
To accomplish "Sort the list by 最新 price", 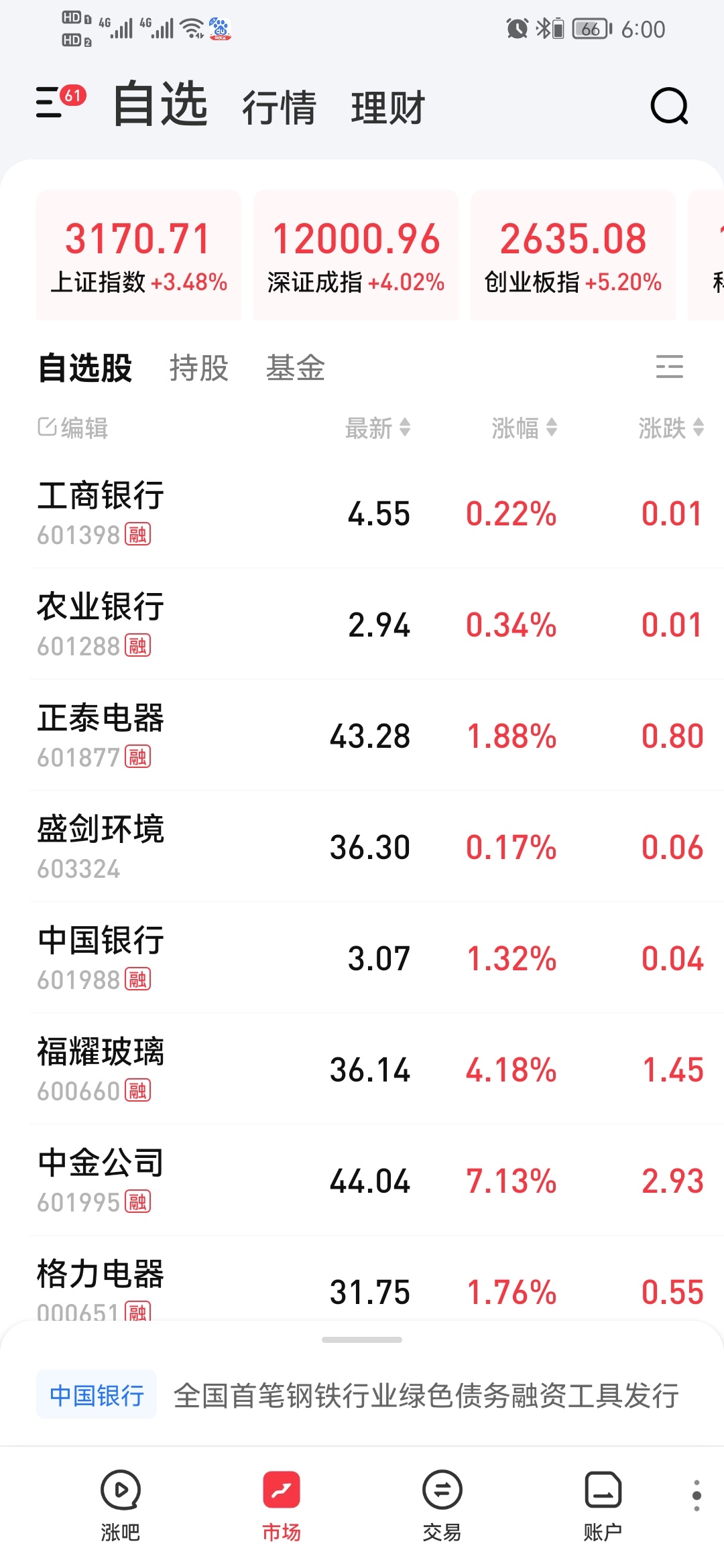I will (377, 428).
